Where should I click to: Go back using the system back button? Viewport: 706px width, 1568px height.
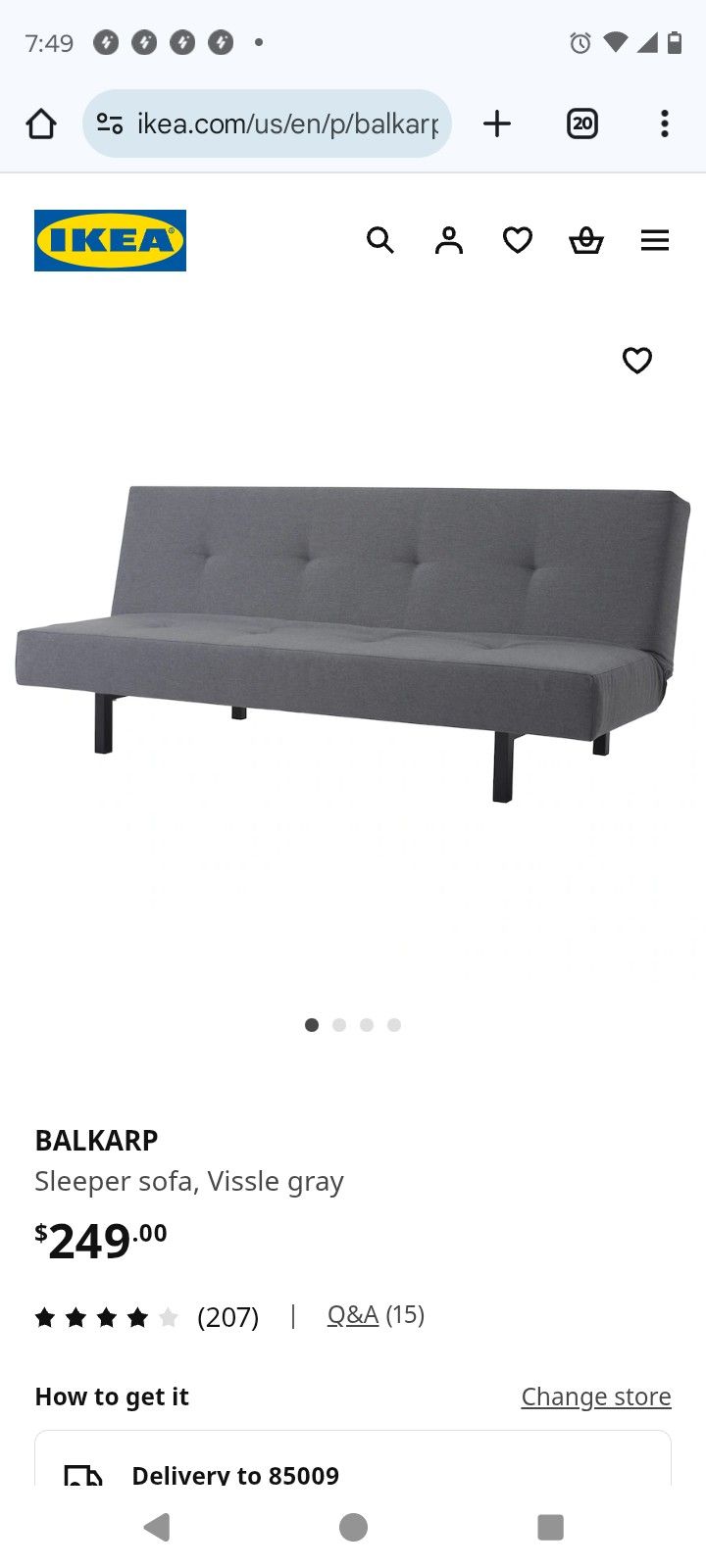point(157,1527)
